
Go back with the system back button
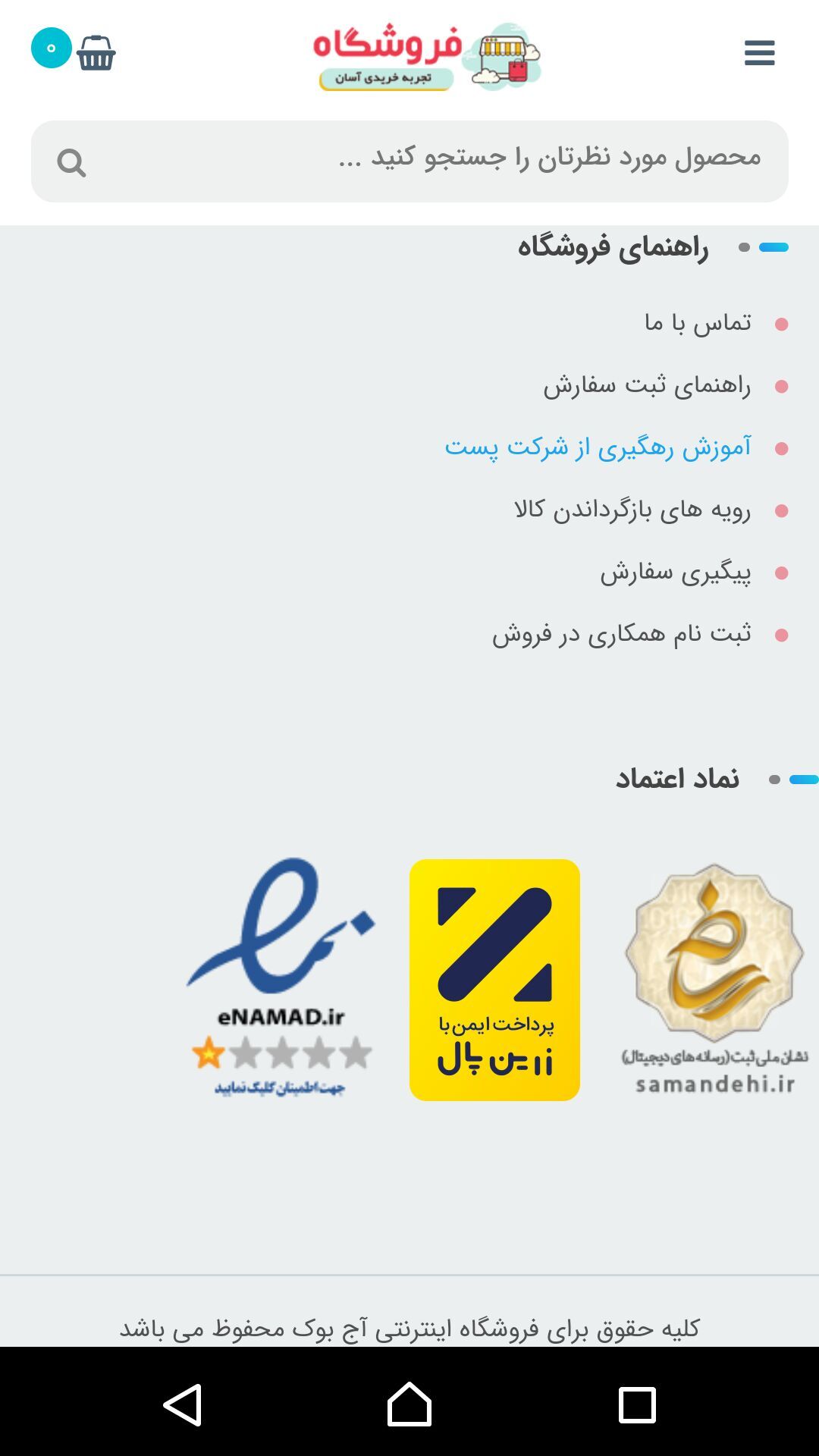point(182,1404)
